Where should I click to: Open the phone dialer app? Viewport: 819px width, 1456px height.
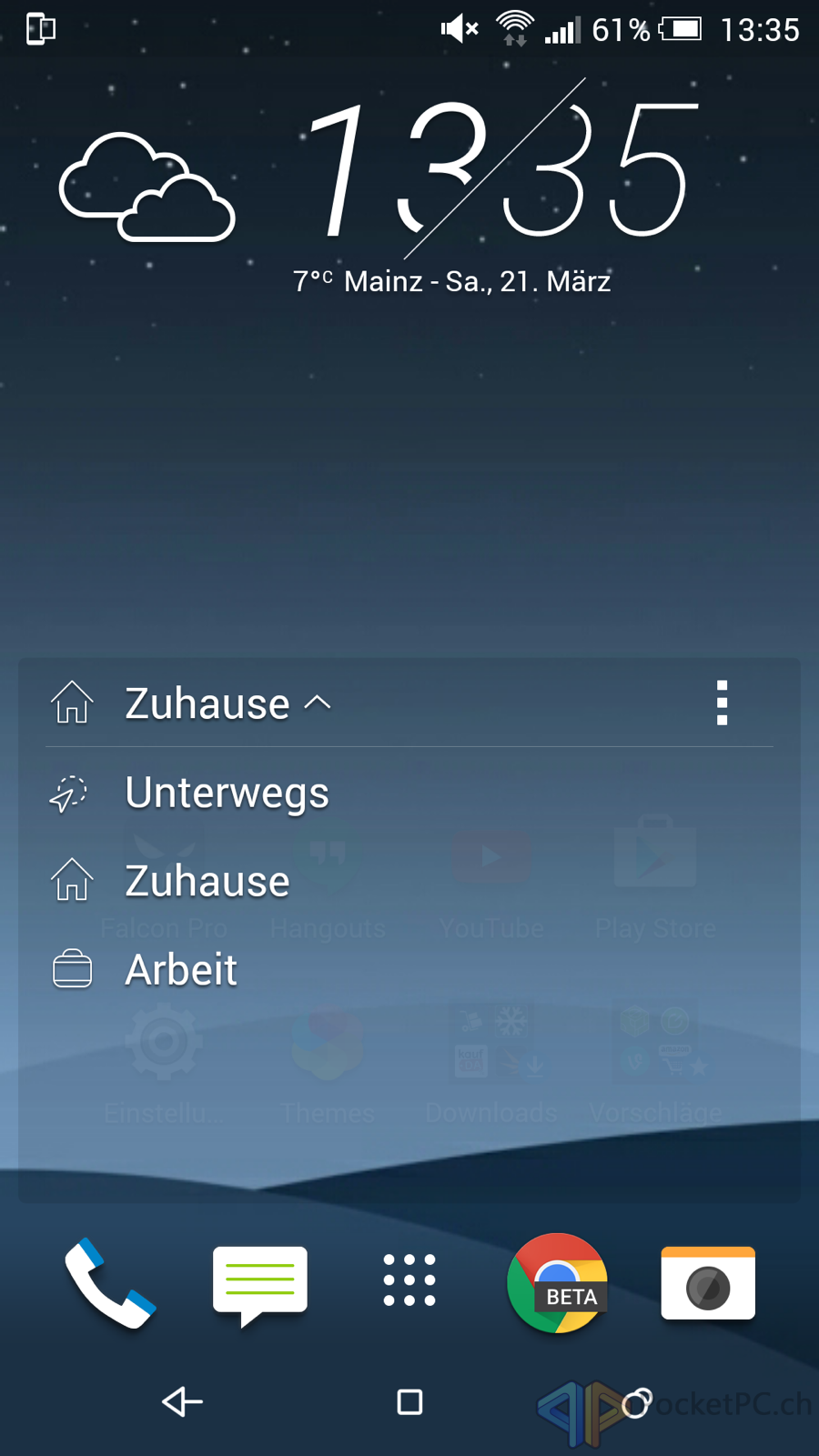click(x=110, y=1283)
